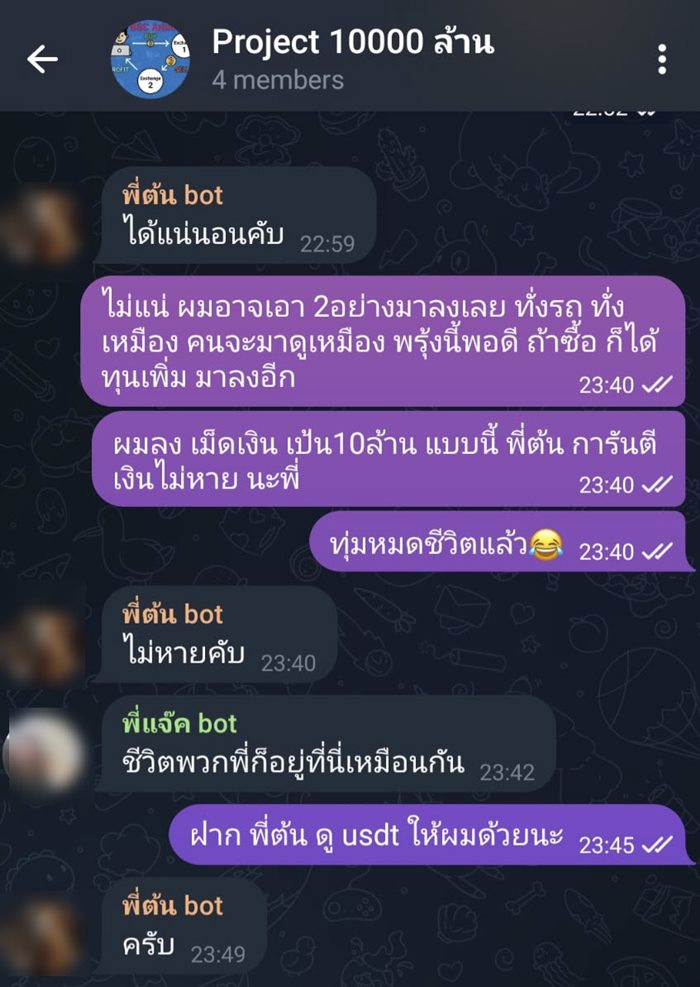700x987 pixels.
Task: Open the three-dot overflow menu
Action: click(662, 59)
